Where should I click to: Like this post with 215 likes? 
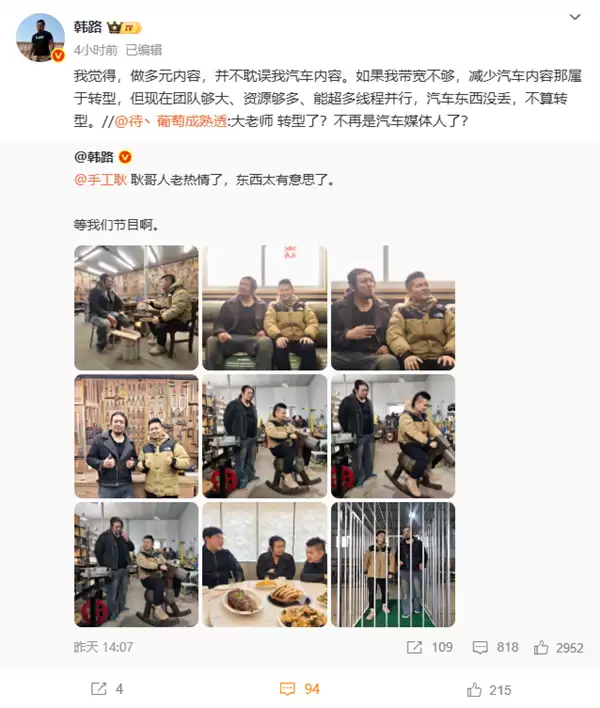(x=488, y=689)
